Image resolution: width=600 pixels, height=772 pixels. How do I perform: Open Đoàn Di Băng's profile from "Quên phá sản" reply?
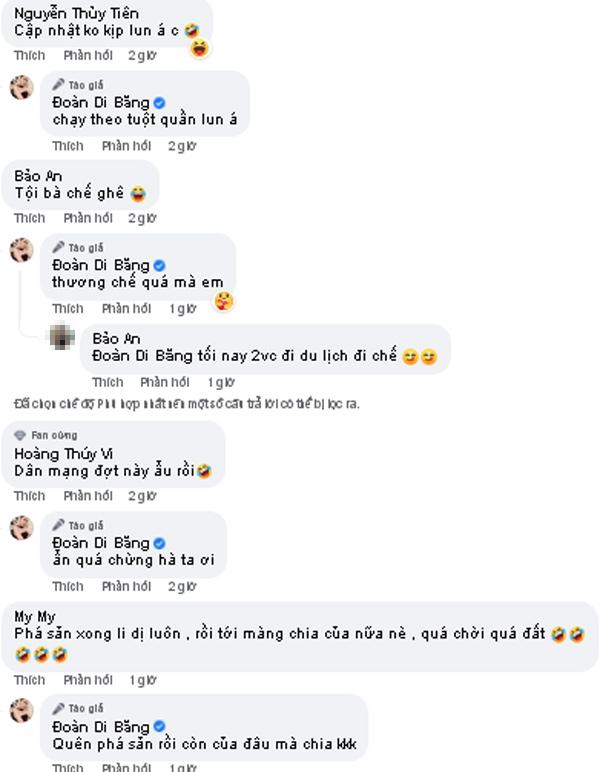100,726
